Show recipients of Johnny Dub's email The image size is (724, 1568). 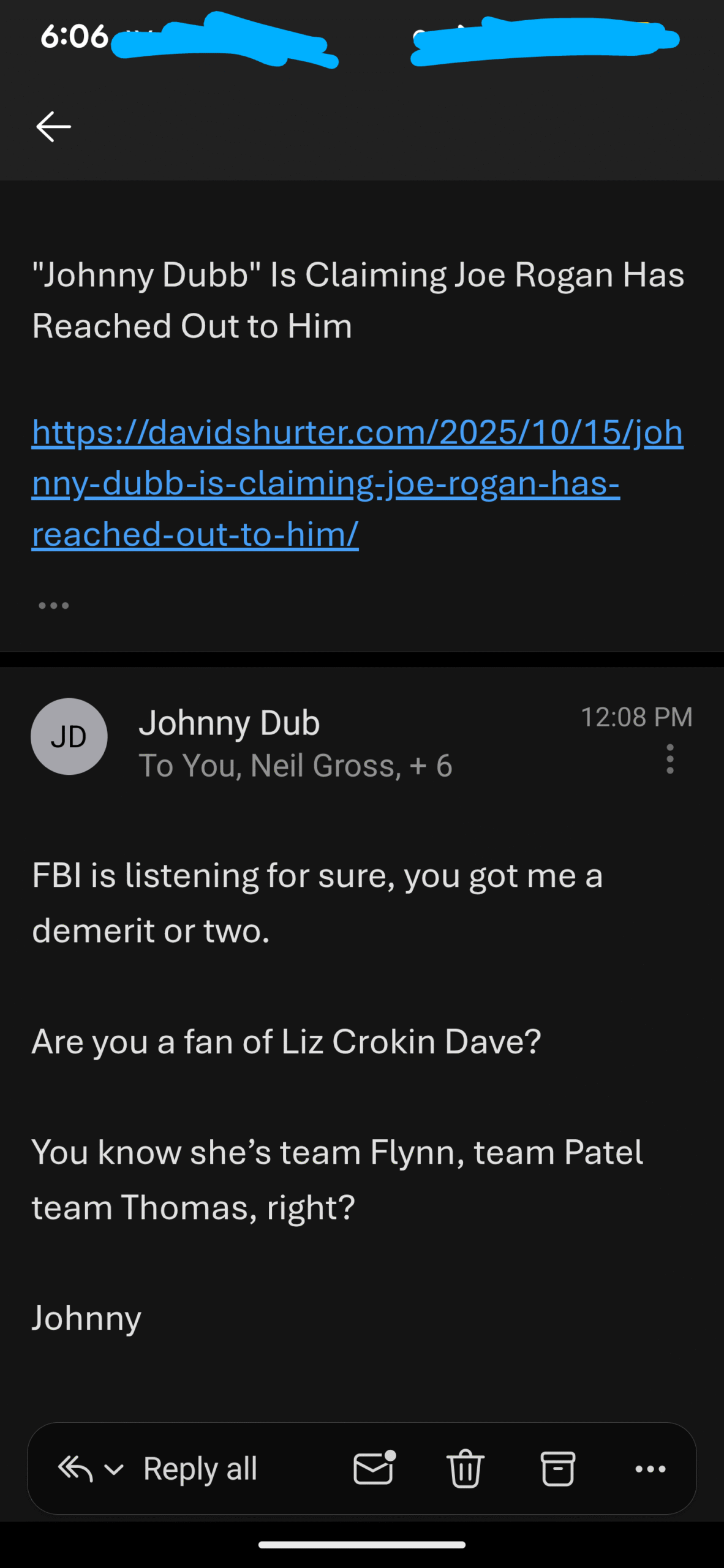point(295,766)
